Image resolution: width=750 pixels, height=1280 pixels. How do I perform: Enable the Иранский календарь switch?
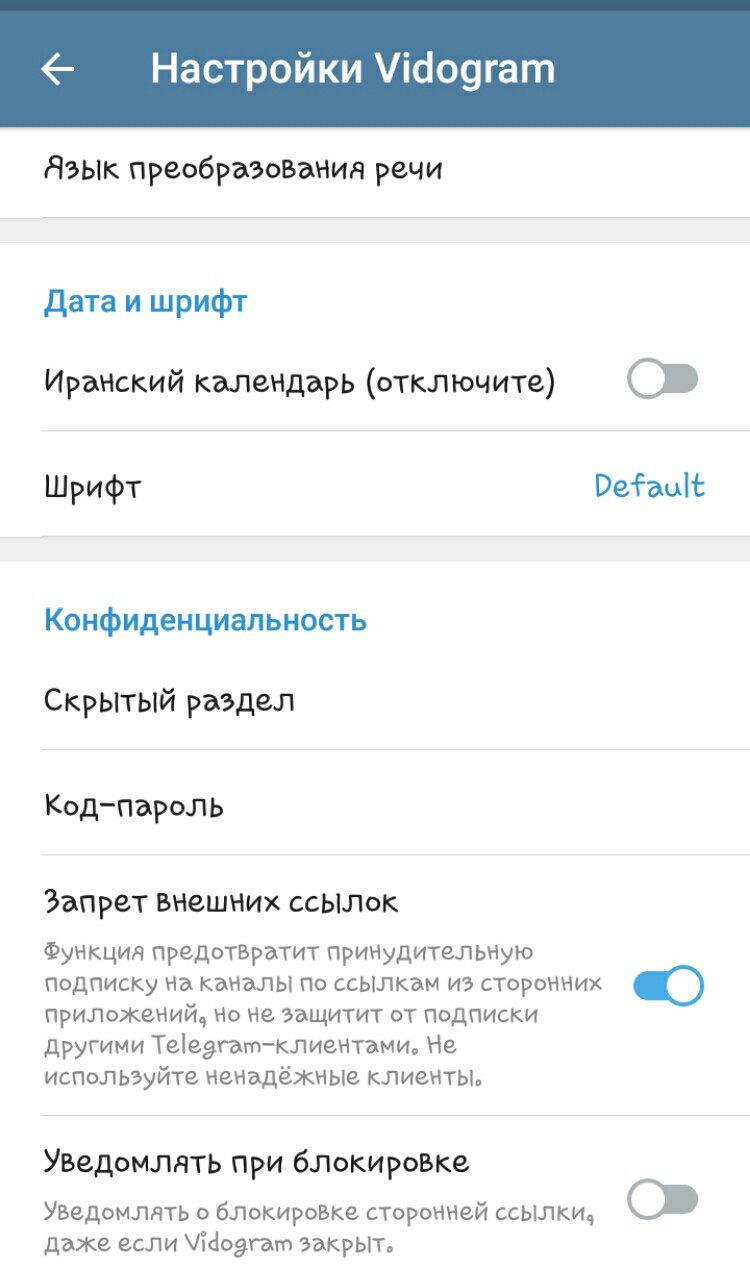tap(662, 380)
